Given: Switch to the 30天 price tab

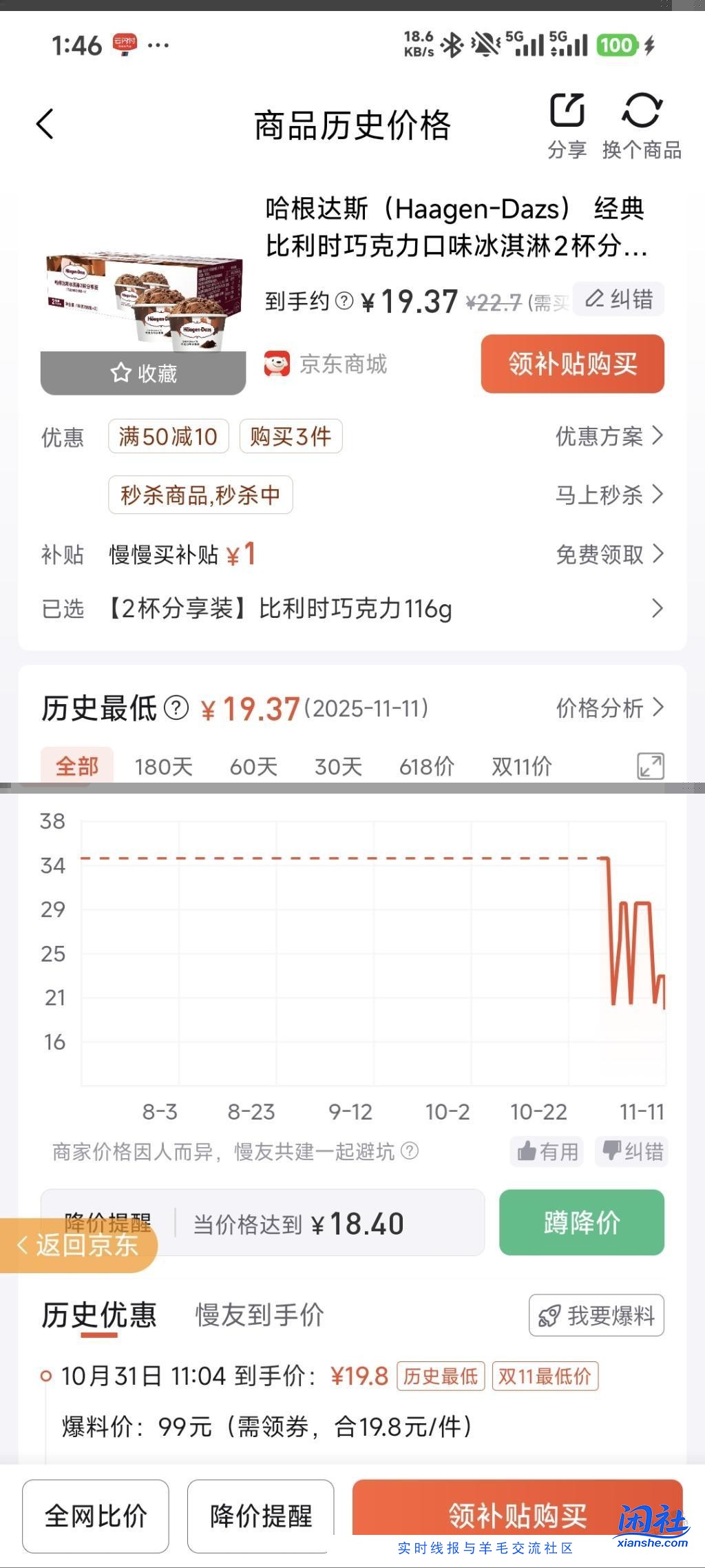Looking at the screenshot, I should pyautogui.click(x=337, y=765).
